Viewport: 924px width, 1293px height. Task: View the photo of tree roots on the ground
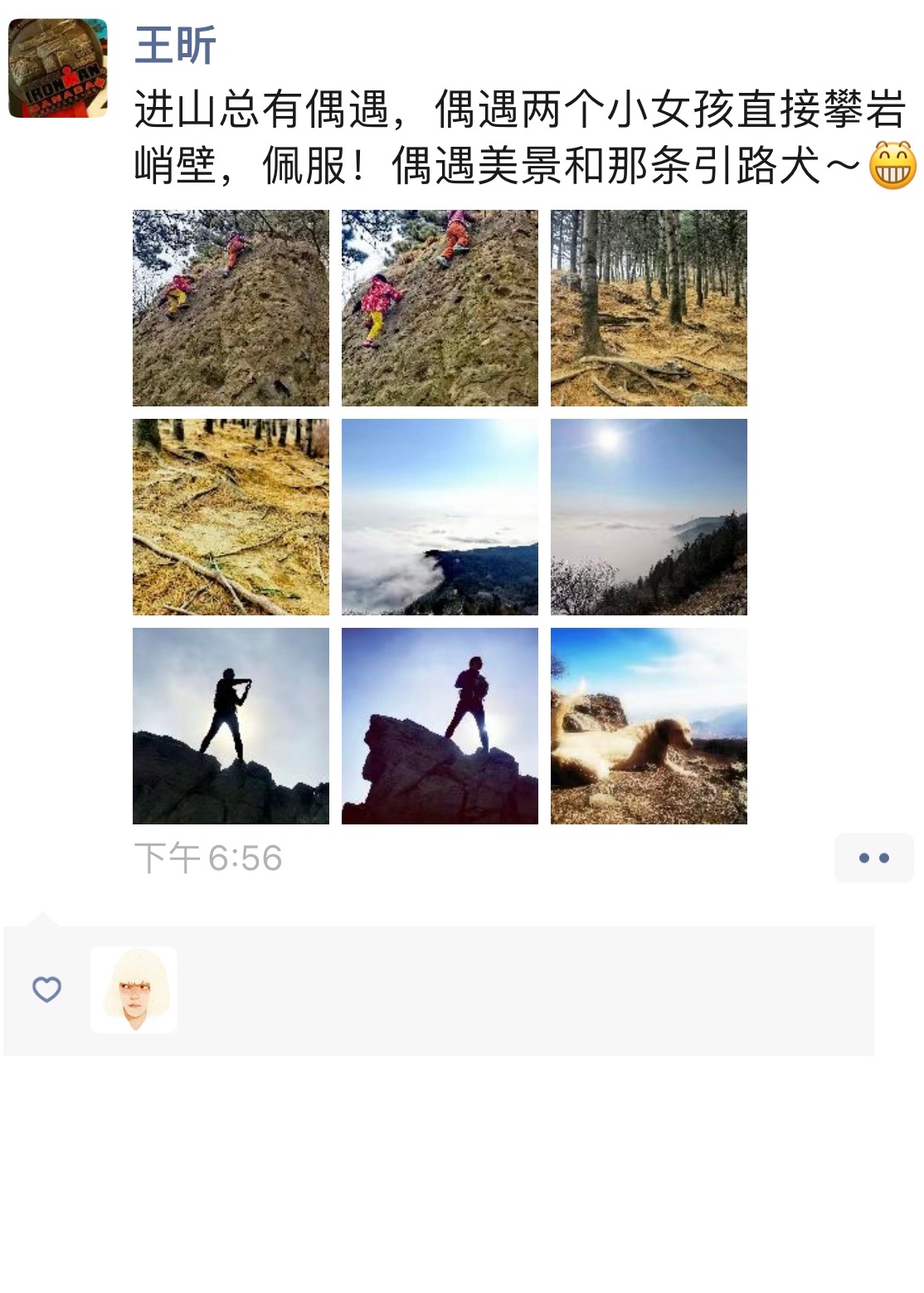click(231, 517)
